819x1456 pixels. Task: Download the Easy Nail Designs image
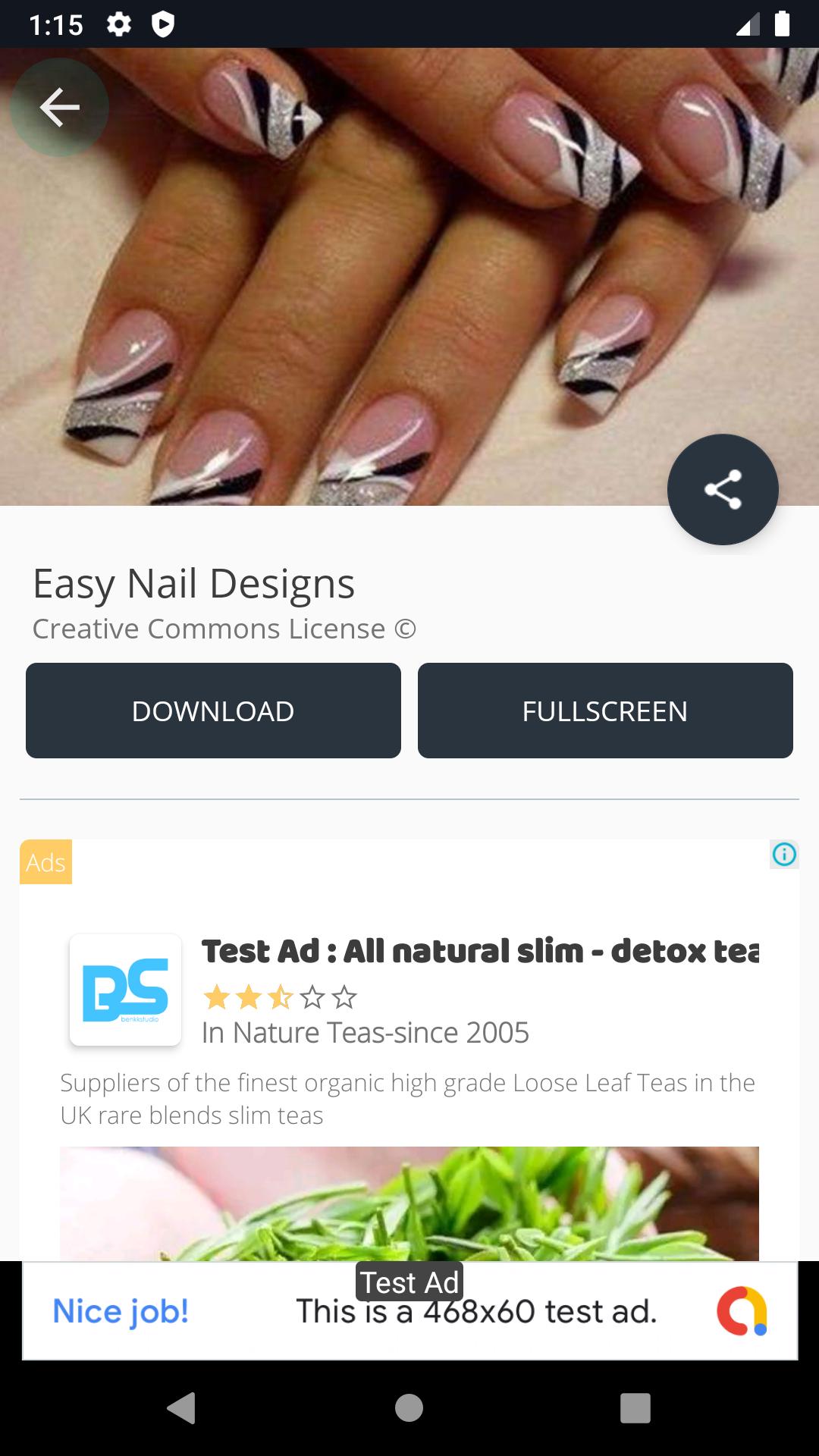pos(213,711)
